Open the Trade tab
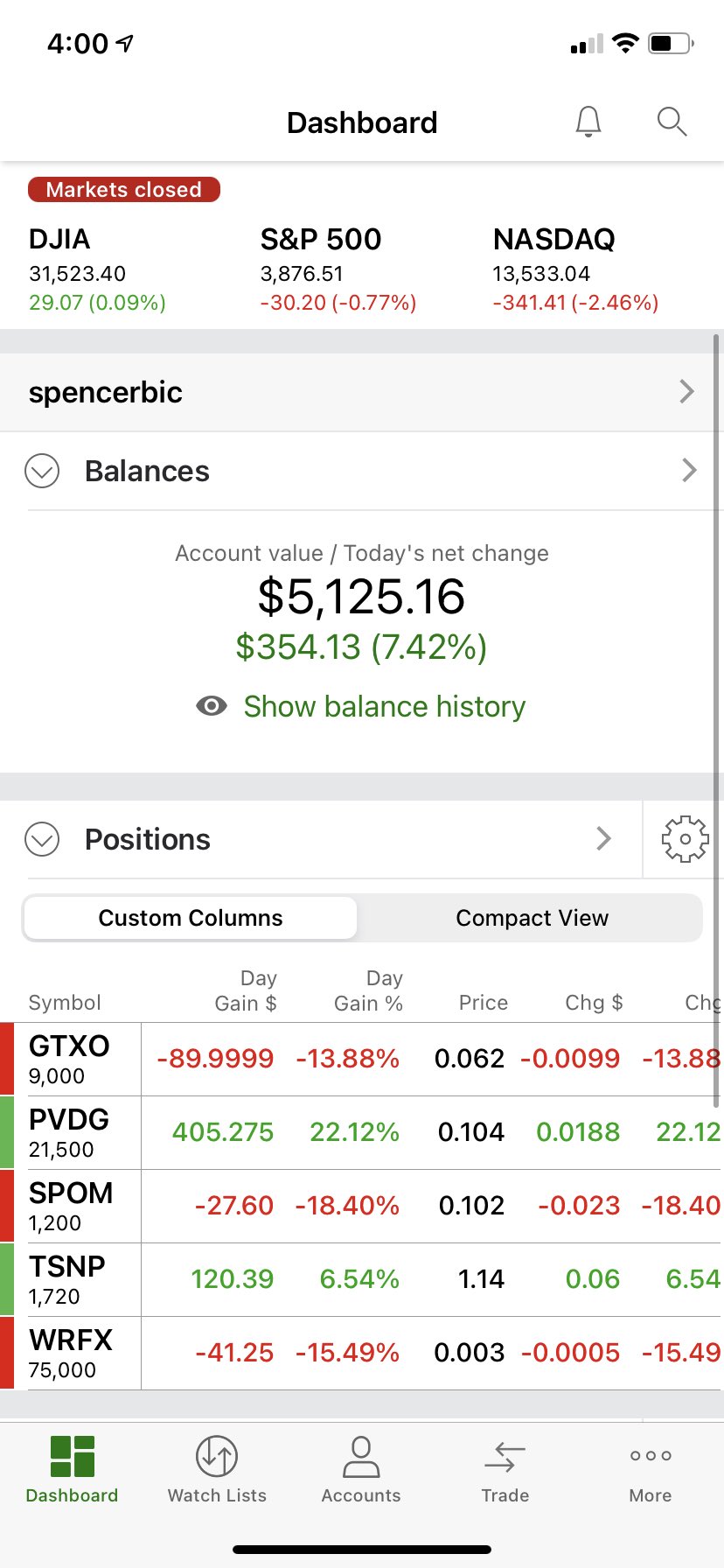The height and width of the screenshot is (1568, 724). 505,1470
